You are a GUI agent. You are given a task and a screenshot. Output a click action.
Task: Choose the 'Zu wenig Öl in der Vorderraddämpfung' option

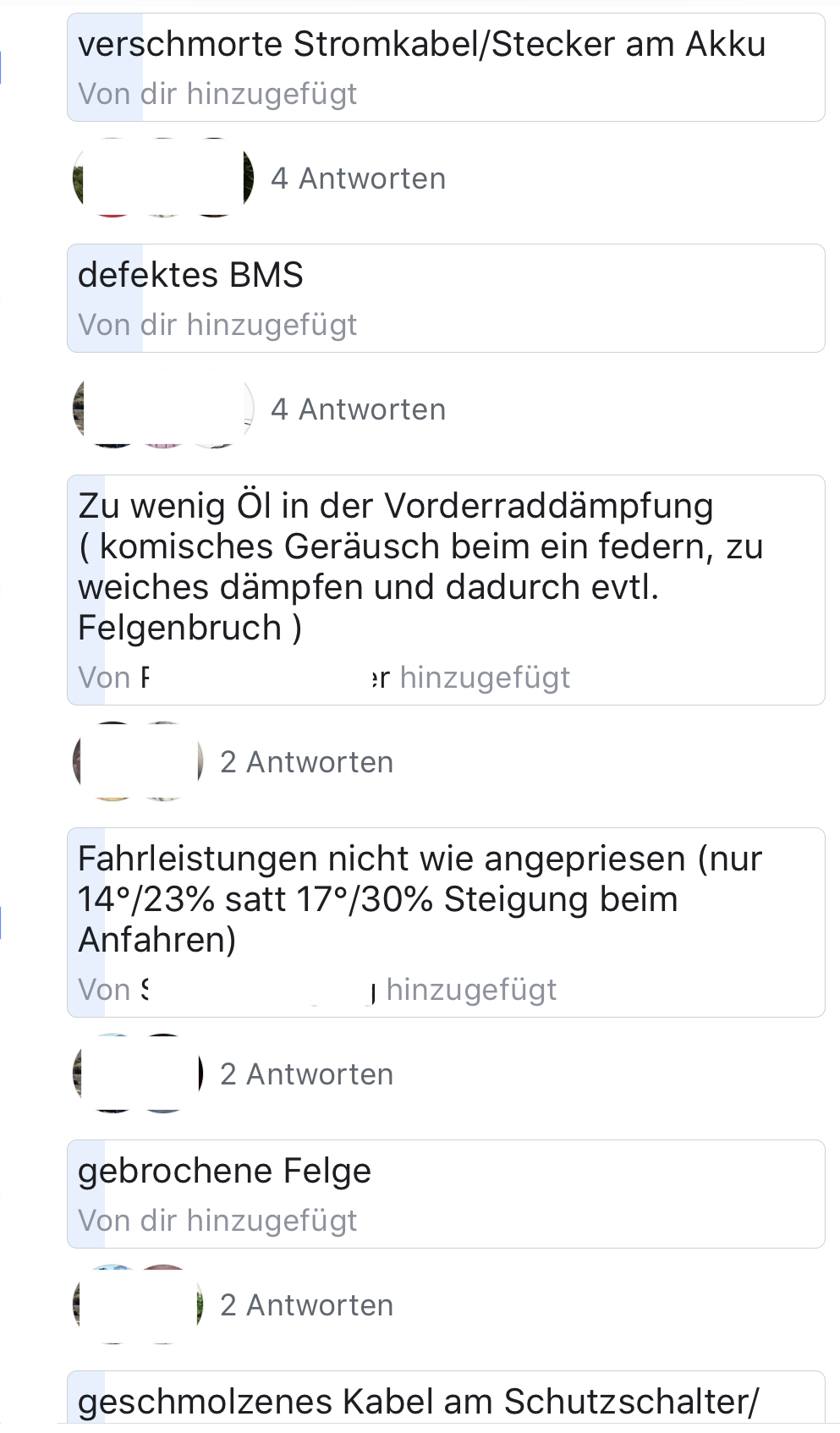point(446,589)
